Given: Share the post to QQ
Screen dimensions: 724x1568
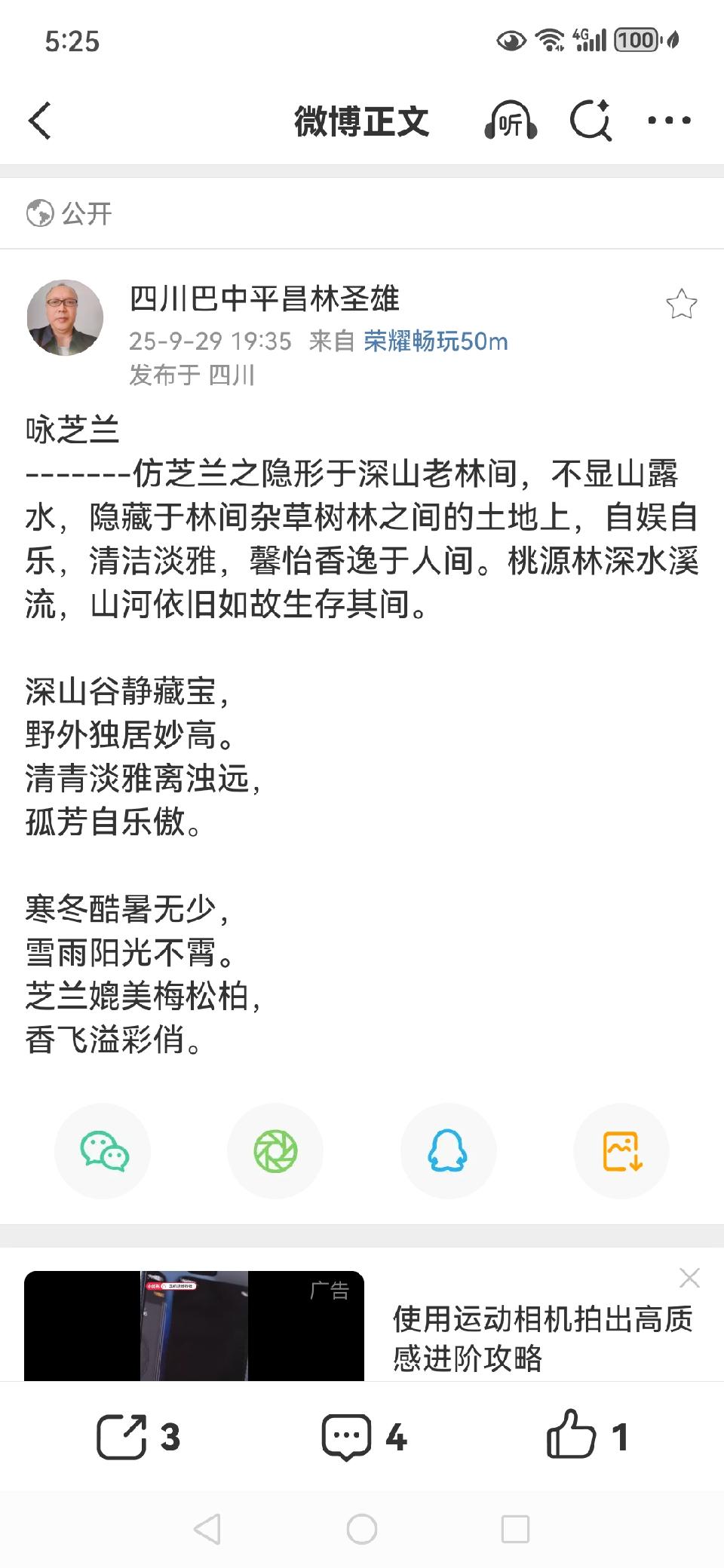Looking at the screenshot, I should point(448,1151).
